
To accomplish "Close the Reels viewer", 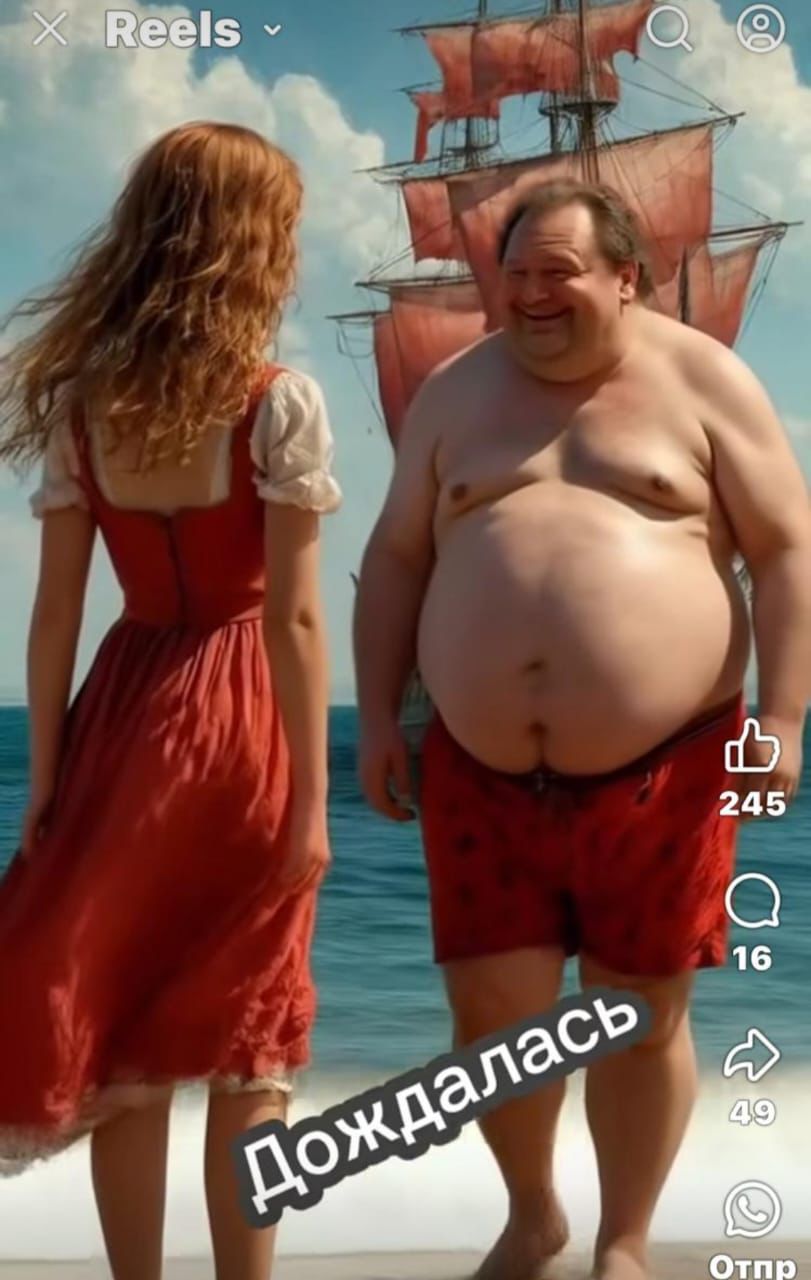I will 49,29.
